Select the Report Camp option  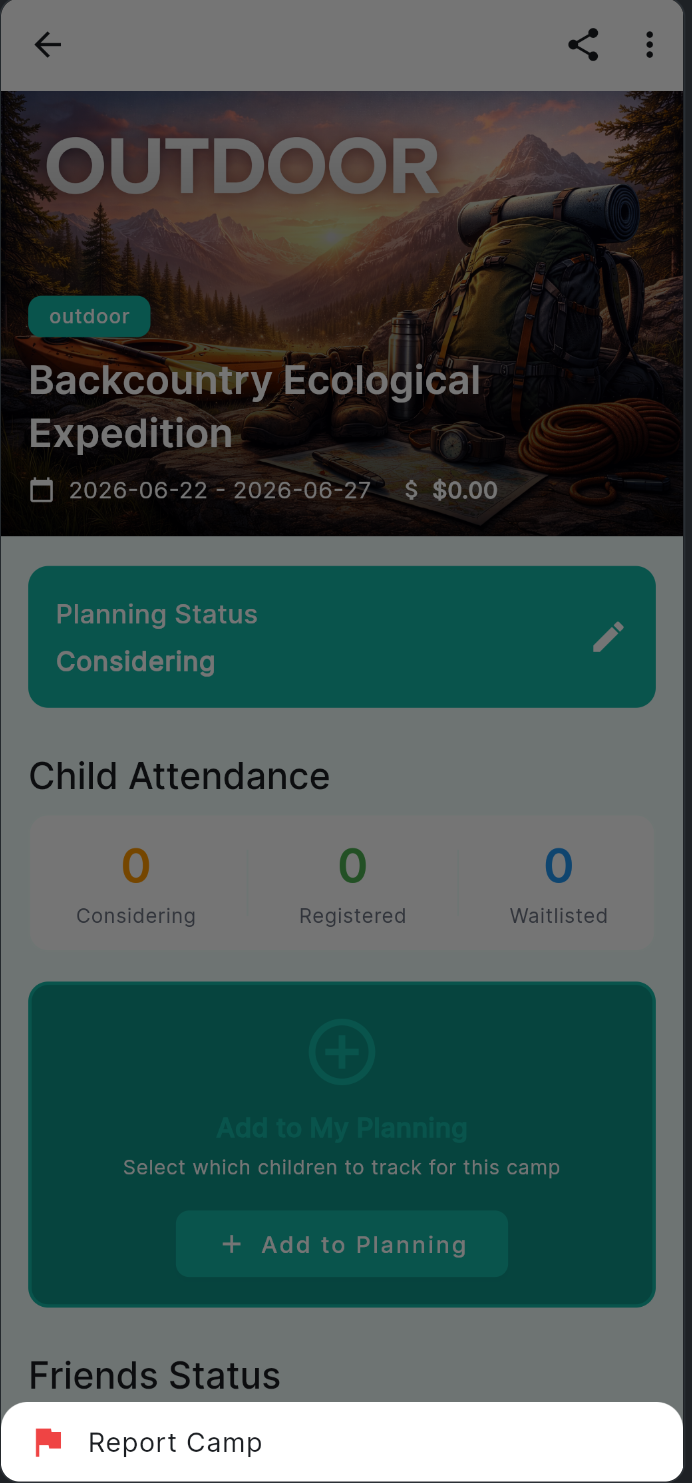pyautogui.click(x=175, y=1442)
